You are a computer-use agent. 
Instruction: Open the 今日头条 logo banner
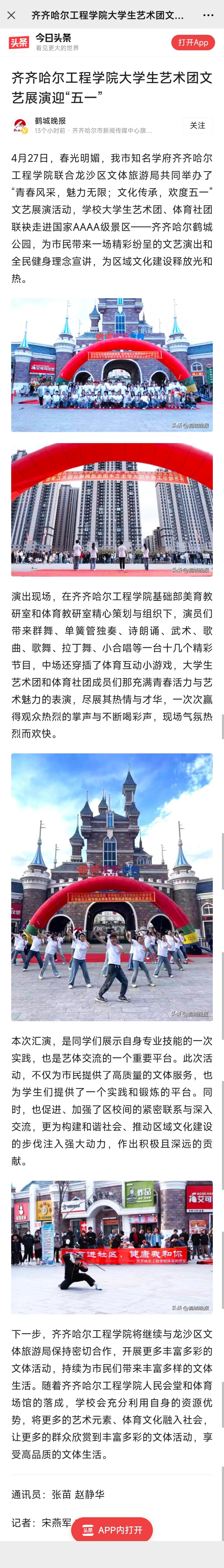point(44,43)
